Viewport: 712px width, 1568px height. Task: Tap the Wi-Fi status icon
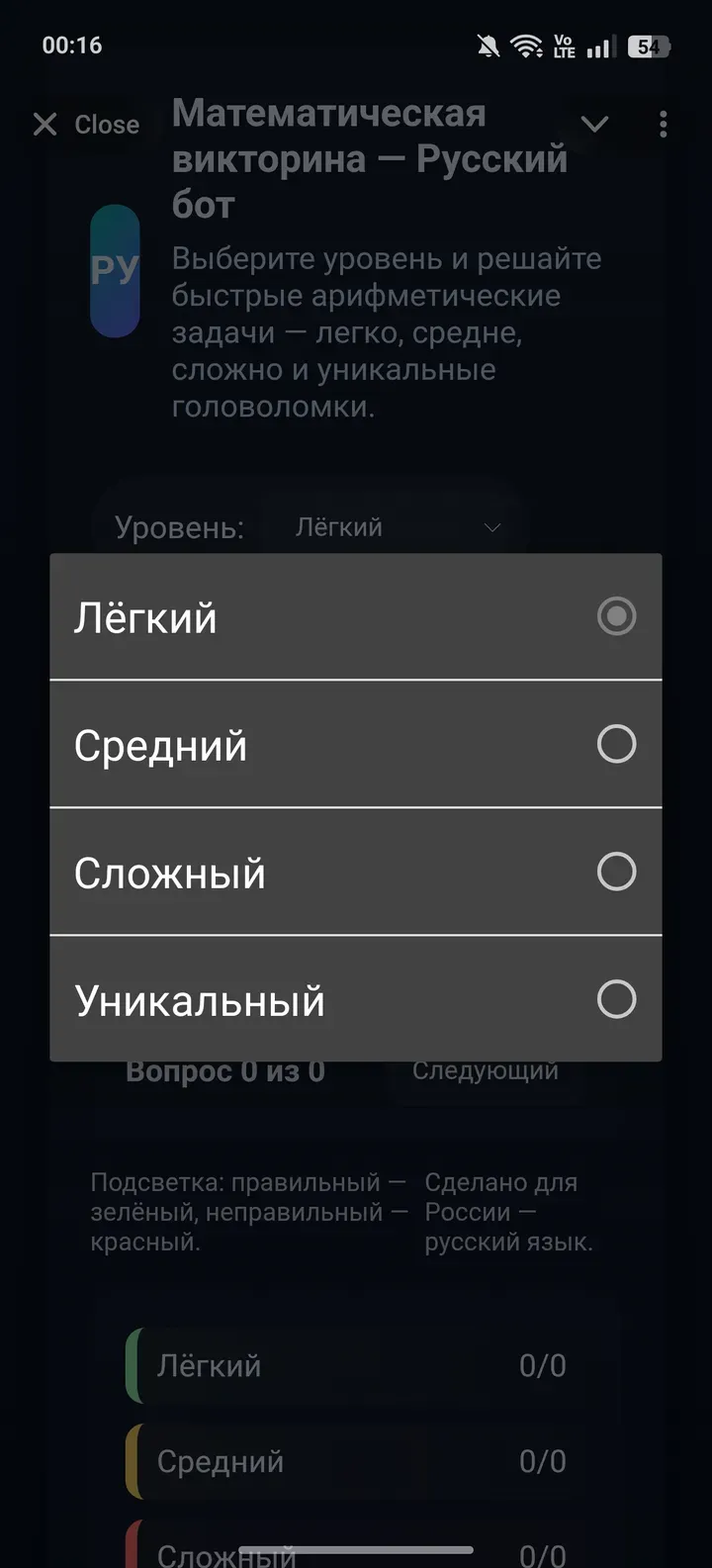[x=524, y=44]
